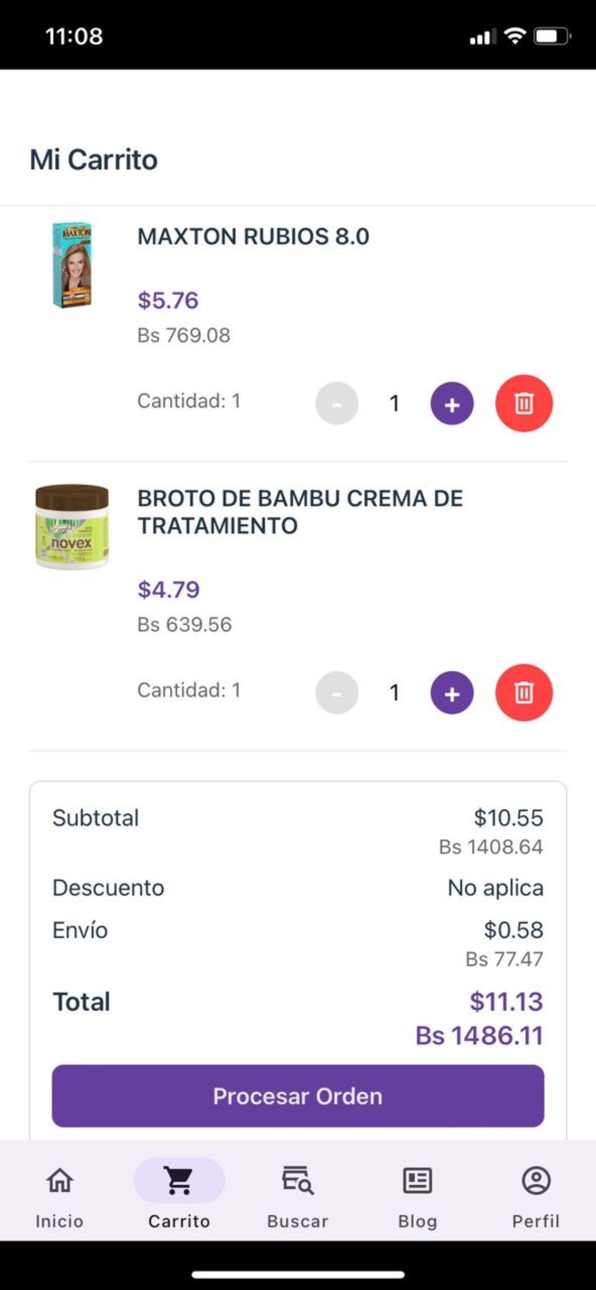Open the Blog tab
Viewport: 596px width, 1290px height.
[x=417, y=1196]
